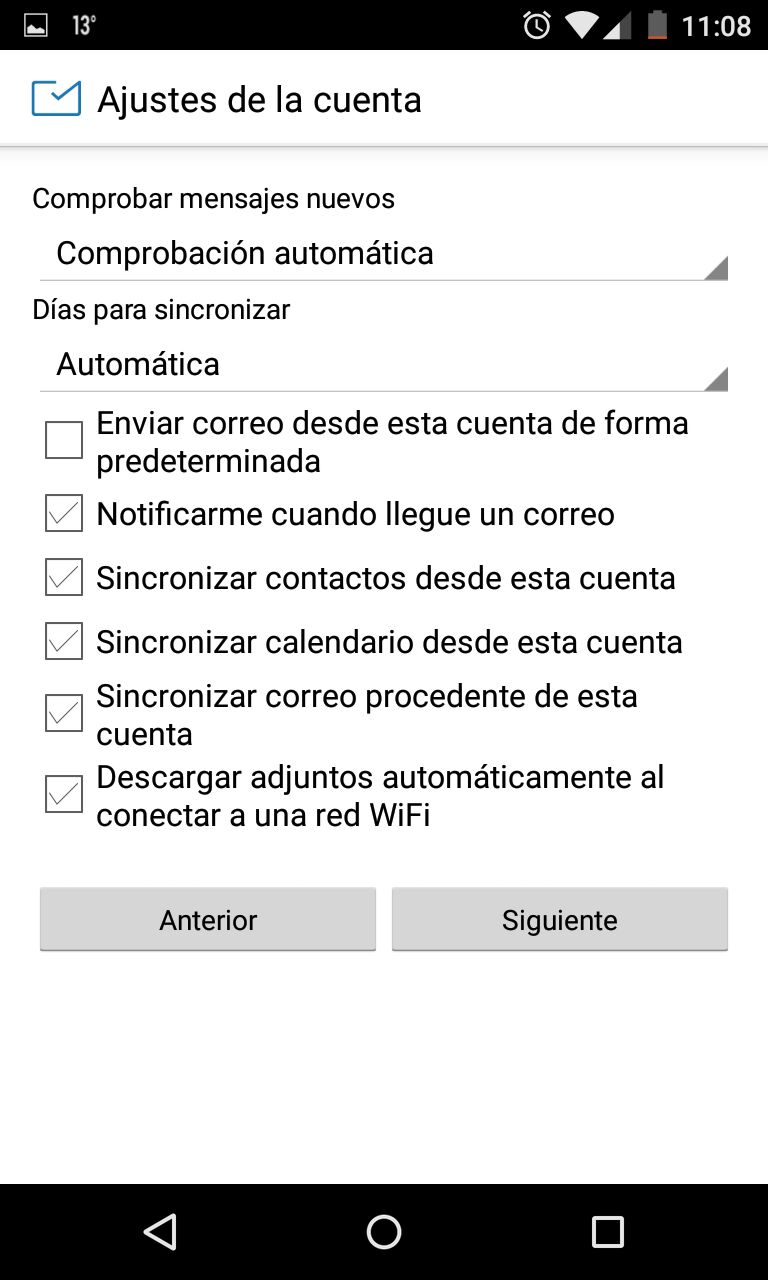Open the Comprobar mensajes nuevos dropdown
768x1280 pixels.
tap(384, 254)
